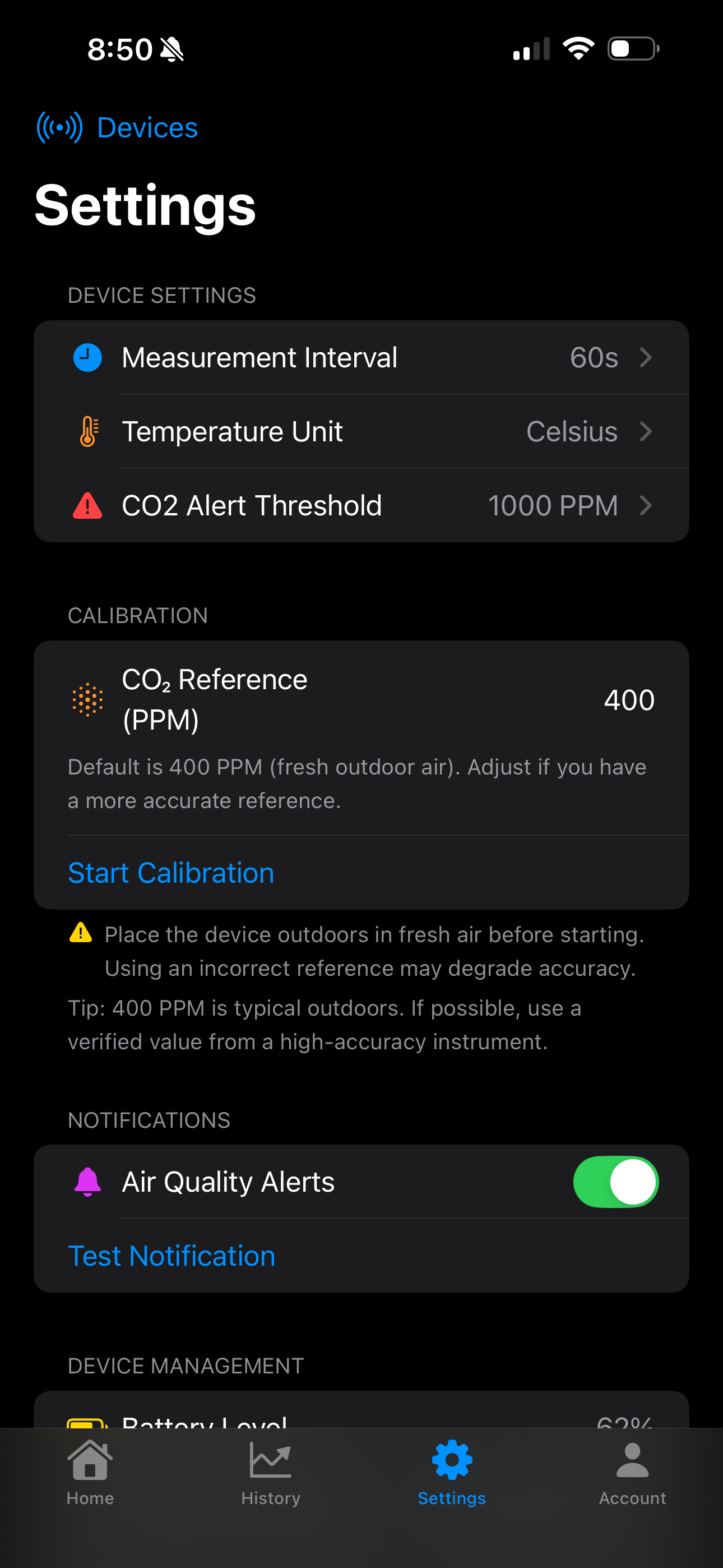Send a Test Notification
This screenshot has height=1568, width=723.
(x=171, y=1255)
